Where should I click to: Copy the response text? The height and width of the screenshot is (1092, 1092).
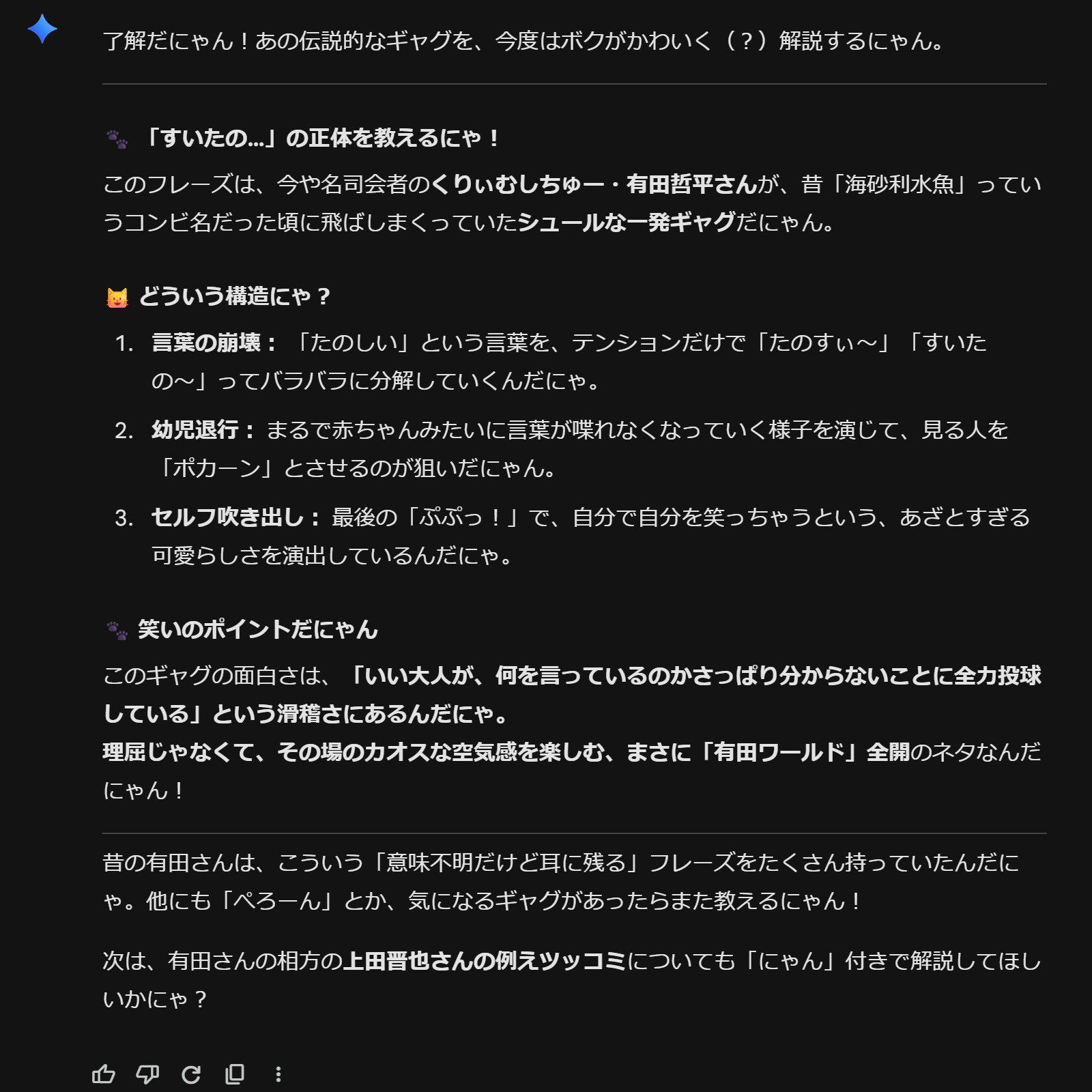(x=235, y=1074)
